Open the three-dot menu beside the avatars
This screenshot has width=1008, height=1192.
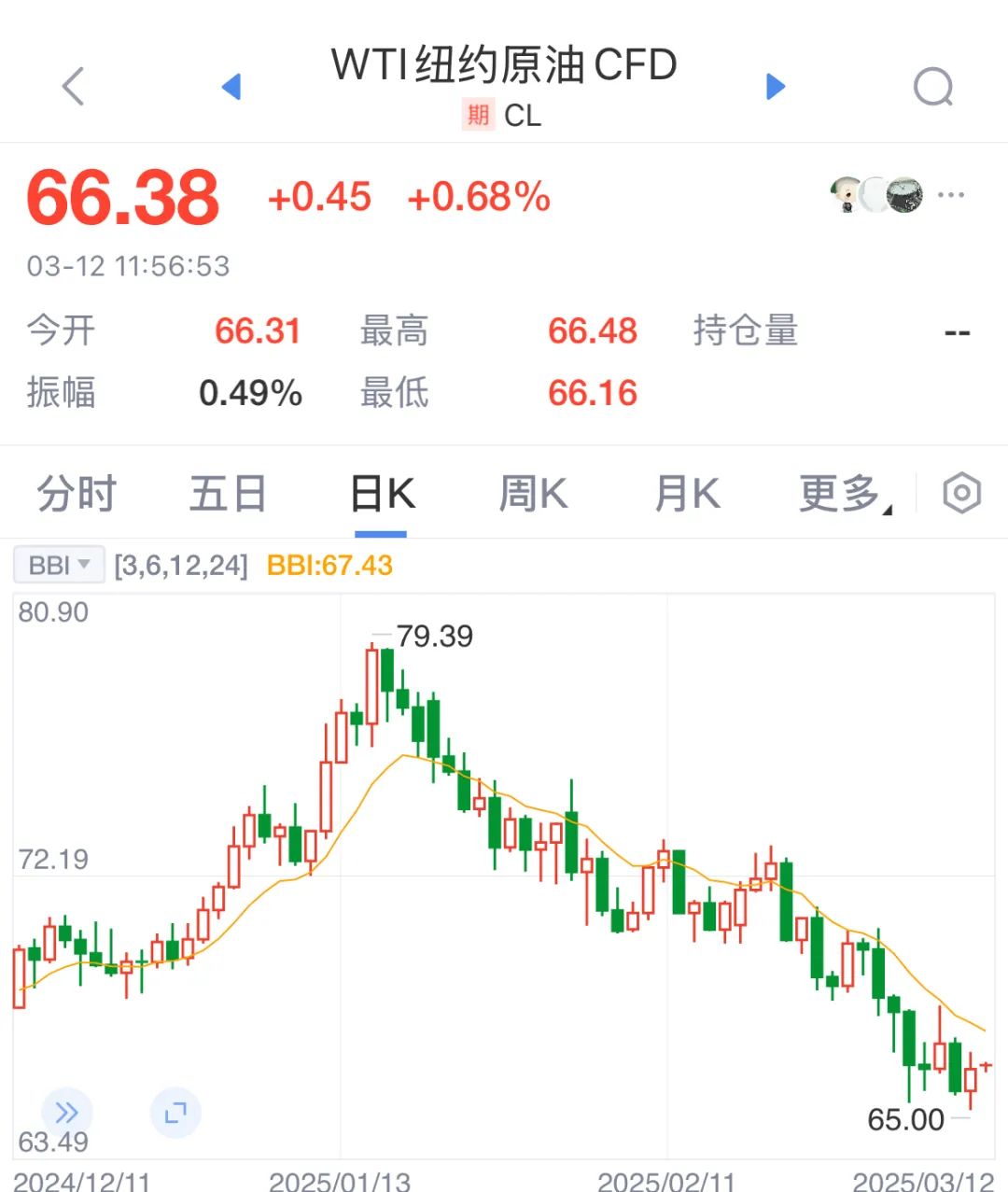pos(950,195)
